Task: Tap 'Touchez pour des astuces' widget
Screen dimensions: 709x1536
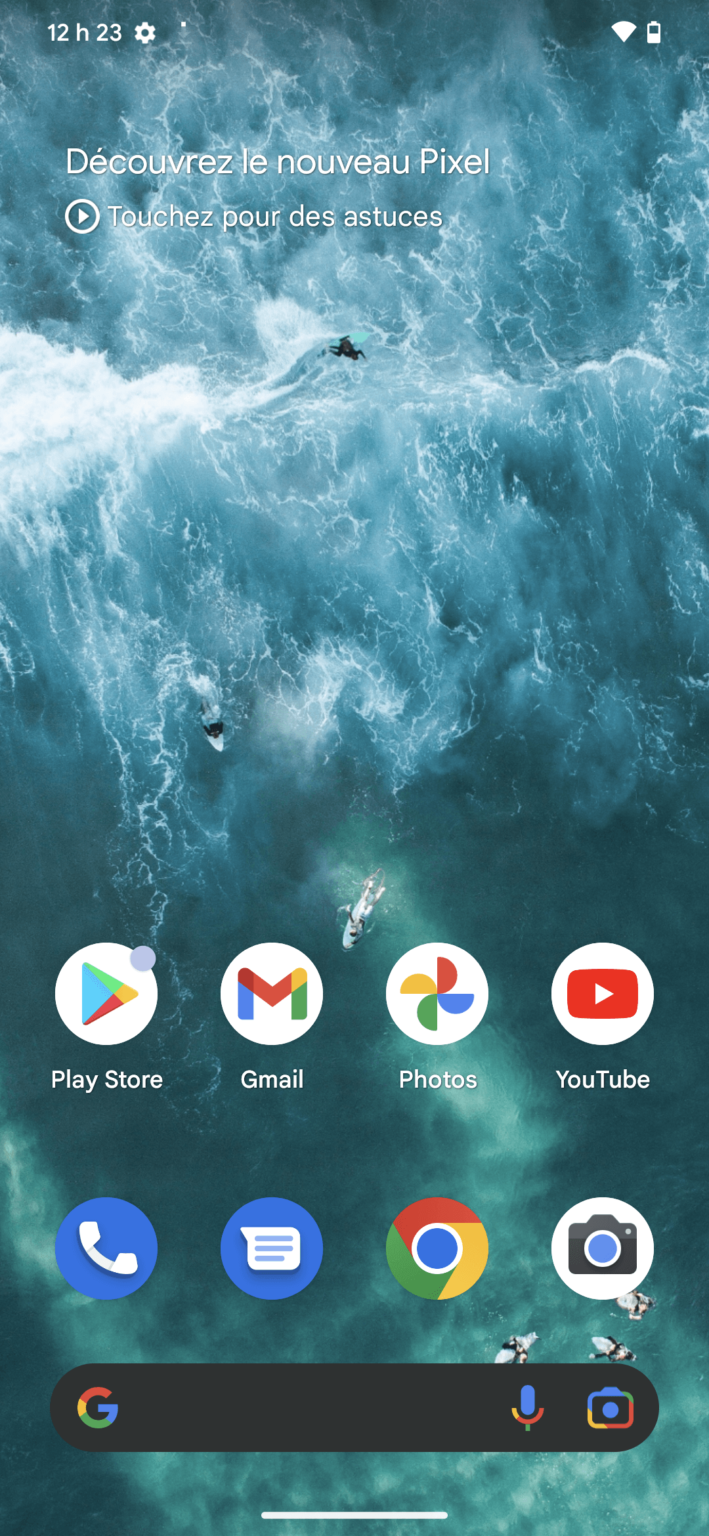Action: [x=255, y=216]
